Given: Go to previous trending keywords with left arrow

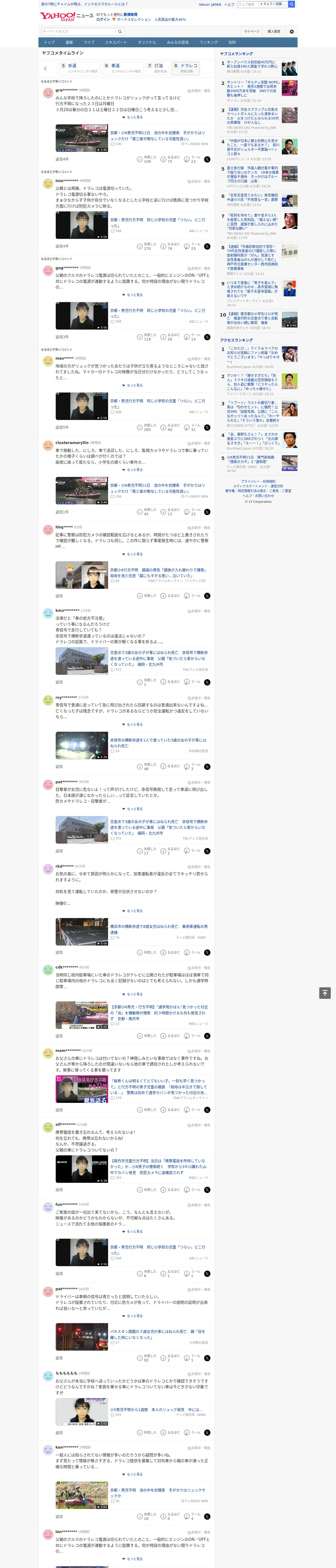Looking at the screenshot, I should (45, 69).
